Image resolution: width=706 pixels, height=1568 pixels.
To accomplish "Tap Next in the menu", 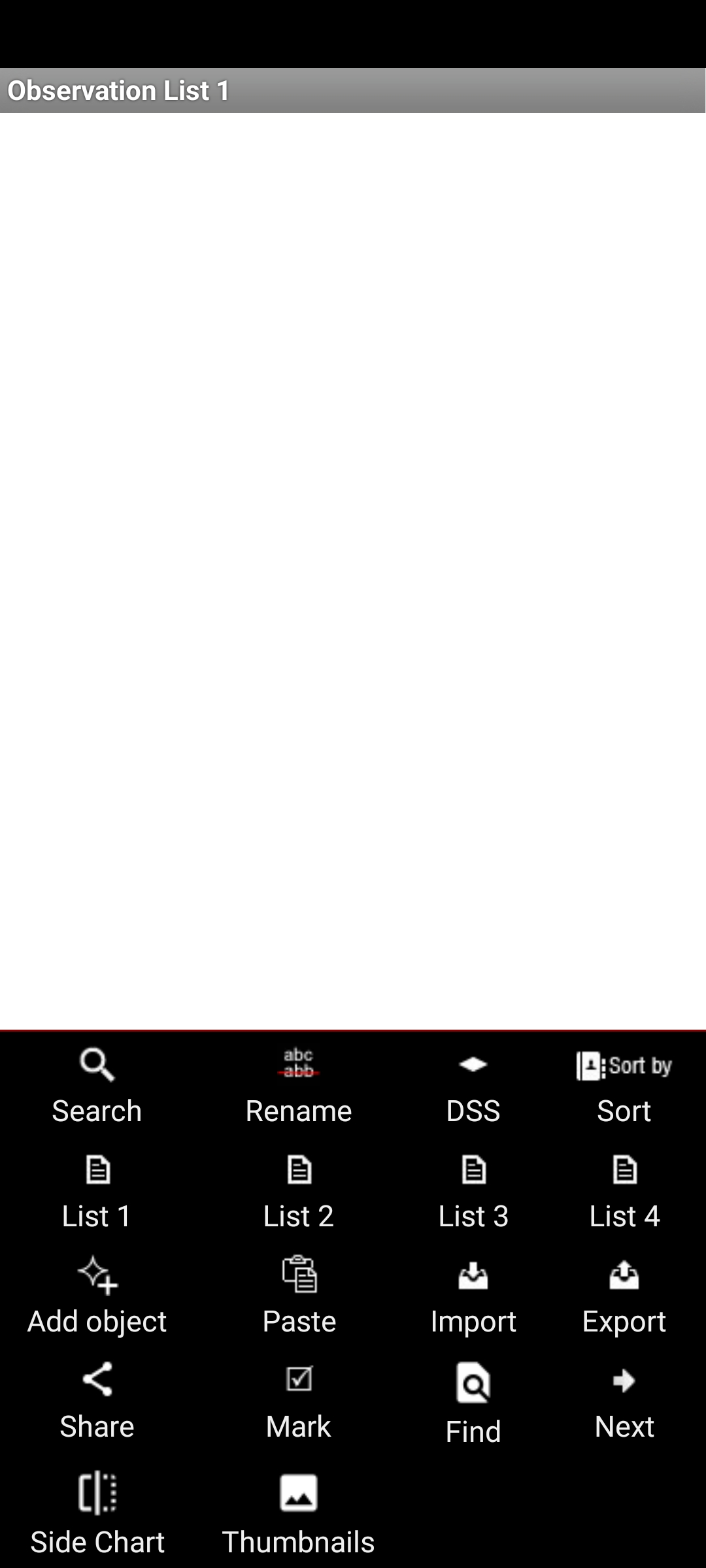I will pos(624,1401).
